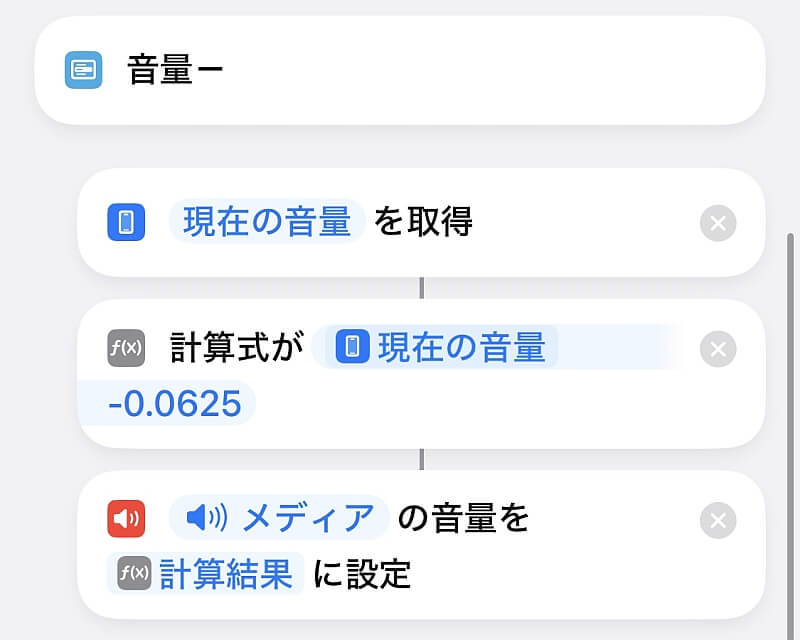The image size is (800, 640).
Task: Remove the メディアの音量を設定 action
Action: pos(717,520)
